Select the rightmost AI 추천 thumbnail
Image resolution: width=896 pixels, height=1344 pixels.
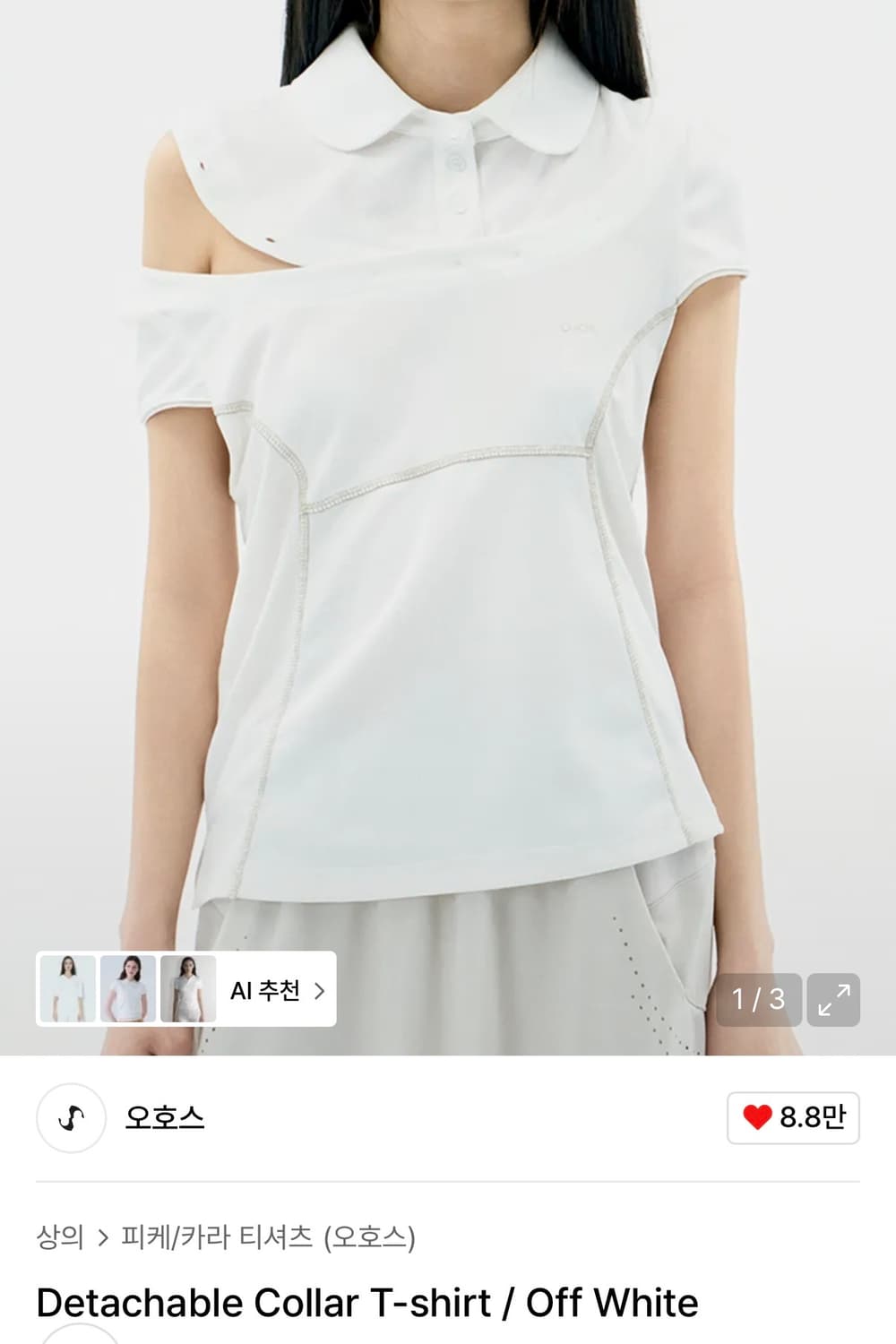click(188, 988)
